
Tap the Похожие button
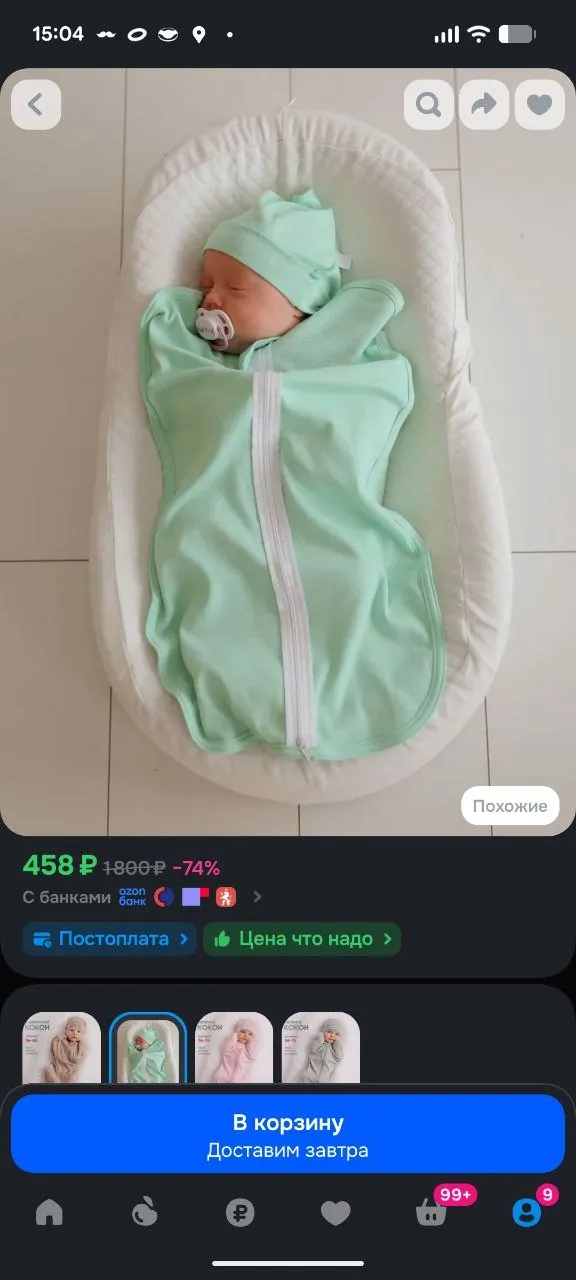click(510, 806)
